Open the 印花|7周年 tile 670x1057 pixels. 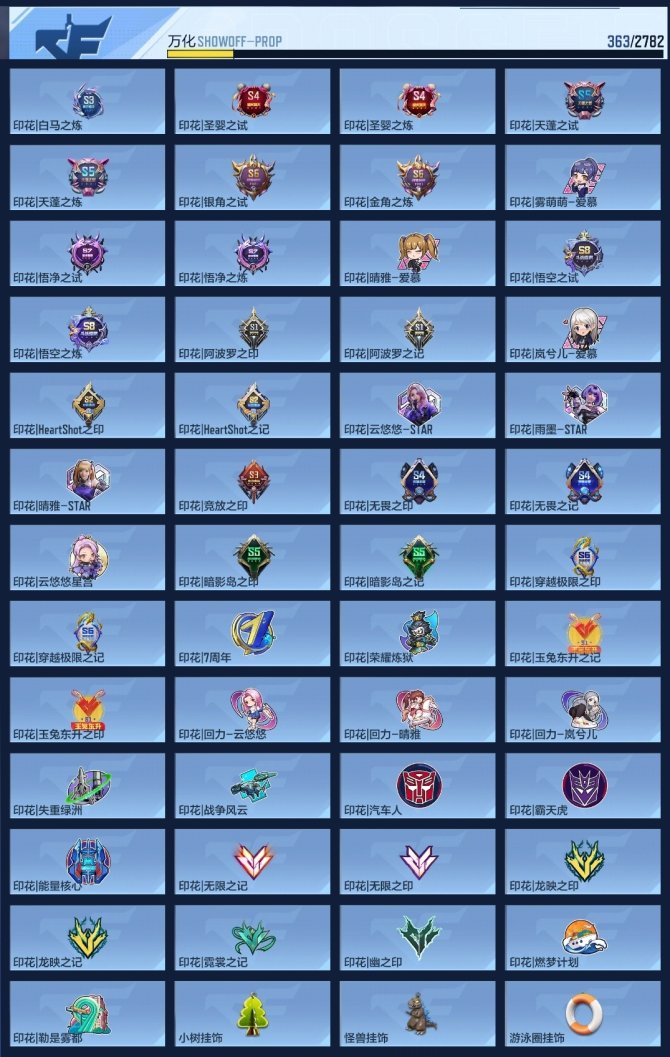pos(253,633)
